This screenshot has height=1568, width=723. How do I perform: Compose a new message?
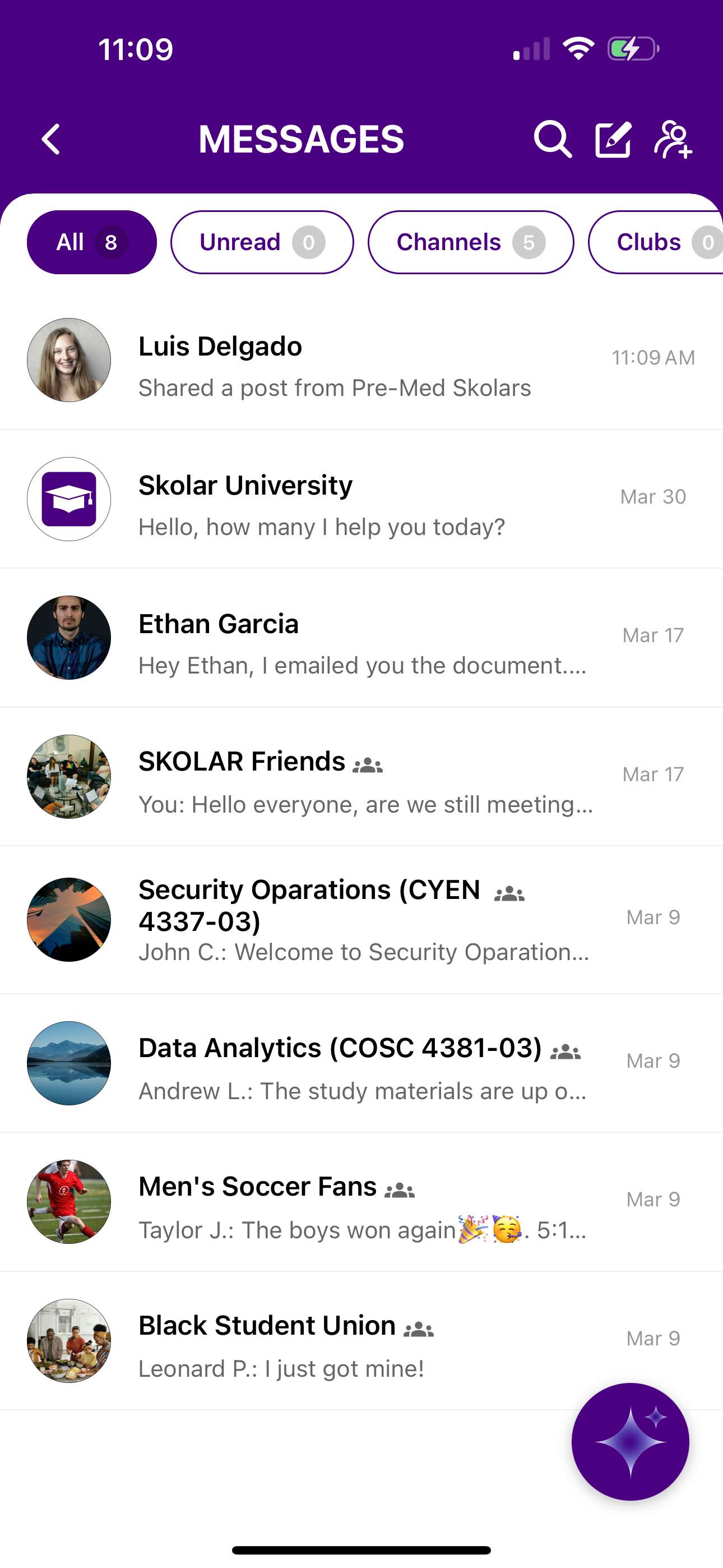point(613,140)
